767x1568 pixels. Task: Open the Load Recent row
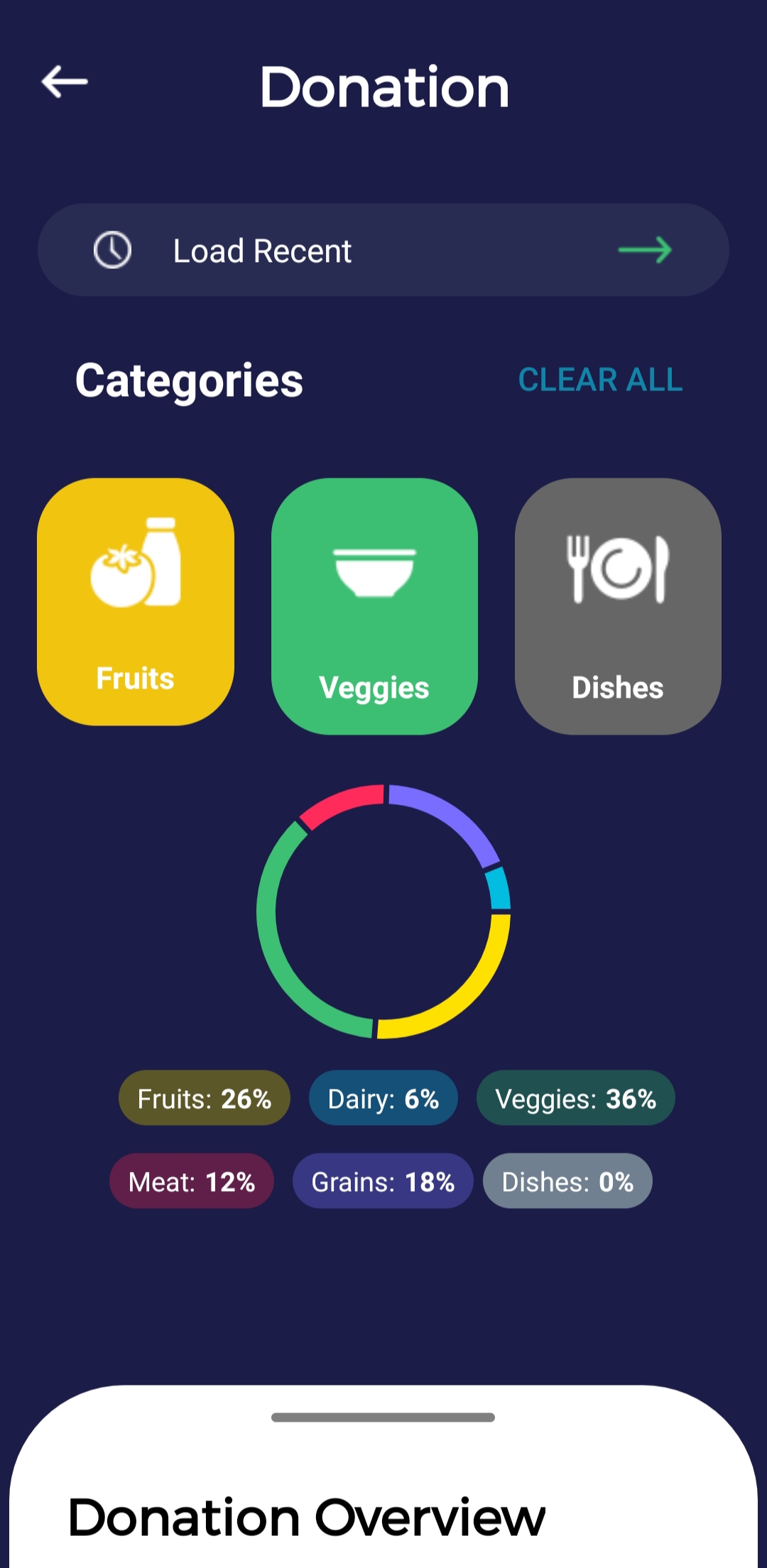tap(383, 251)
